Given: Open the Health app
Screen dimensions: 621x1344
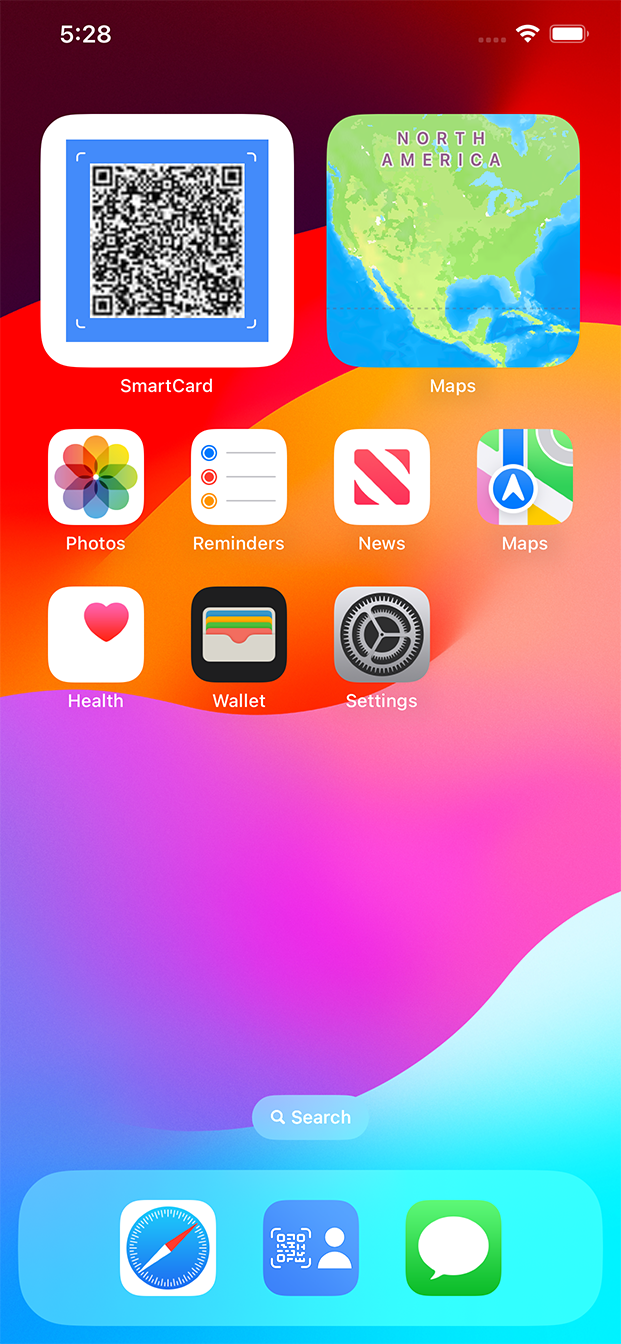Looking at the screenshot, I should (x=96, y=634).
